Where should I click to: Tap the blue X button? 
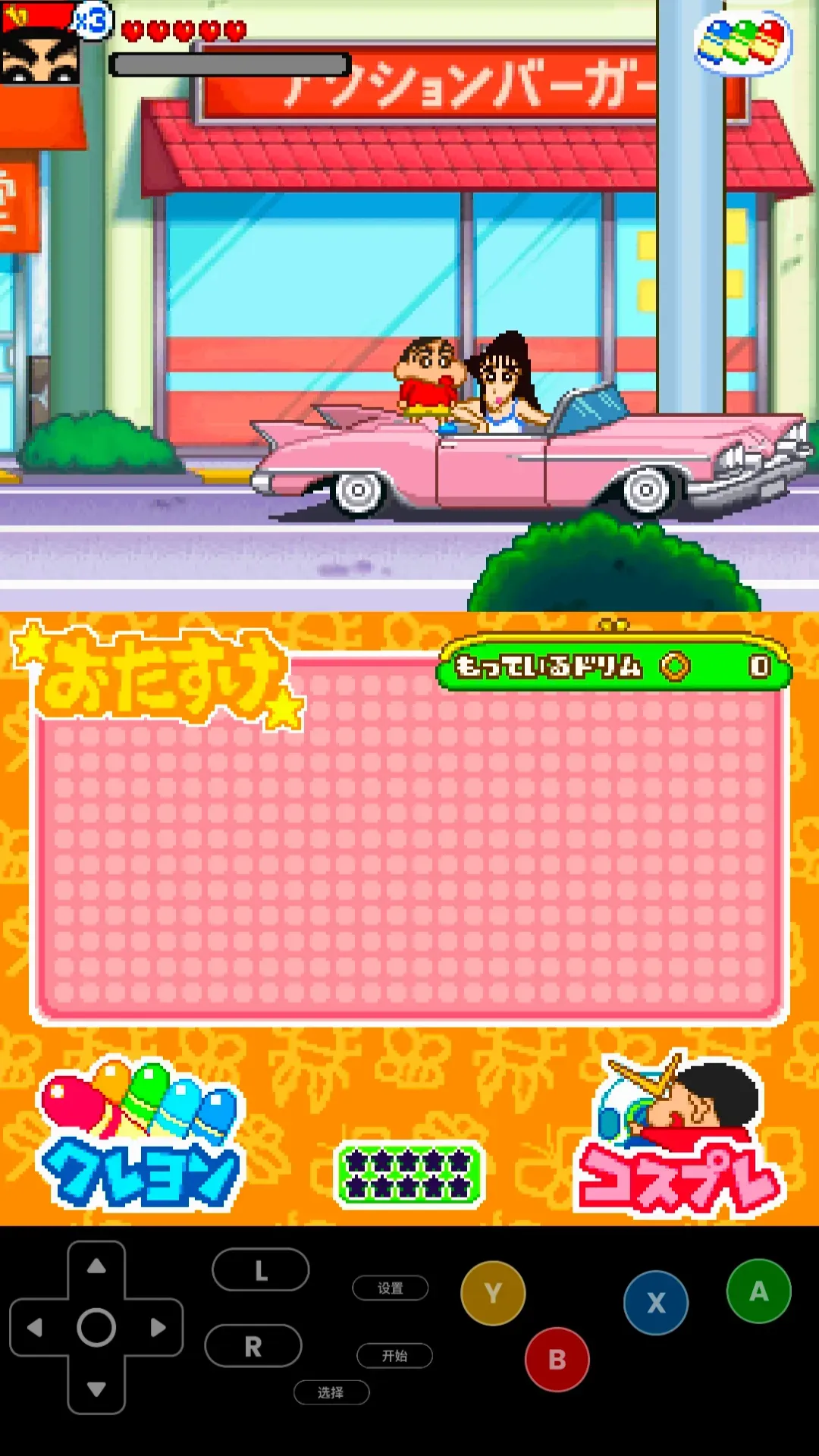coord(656,1302)
